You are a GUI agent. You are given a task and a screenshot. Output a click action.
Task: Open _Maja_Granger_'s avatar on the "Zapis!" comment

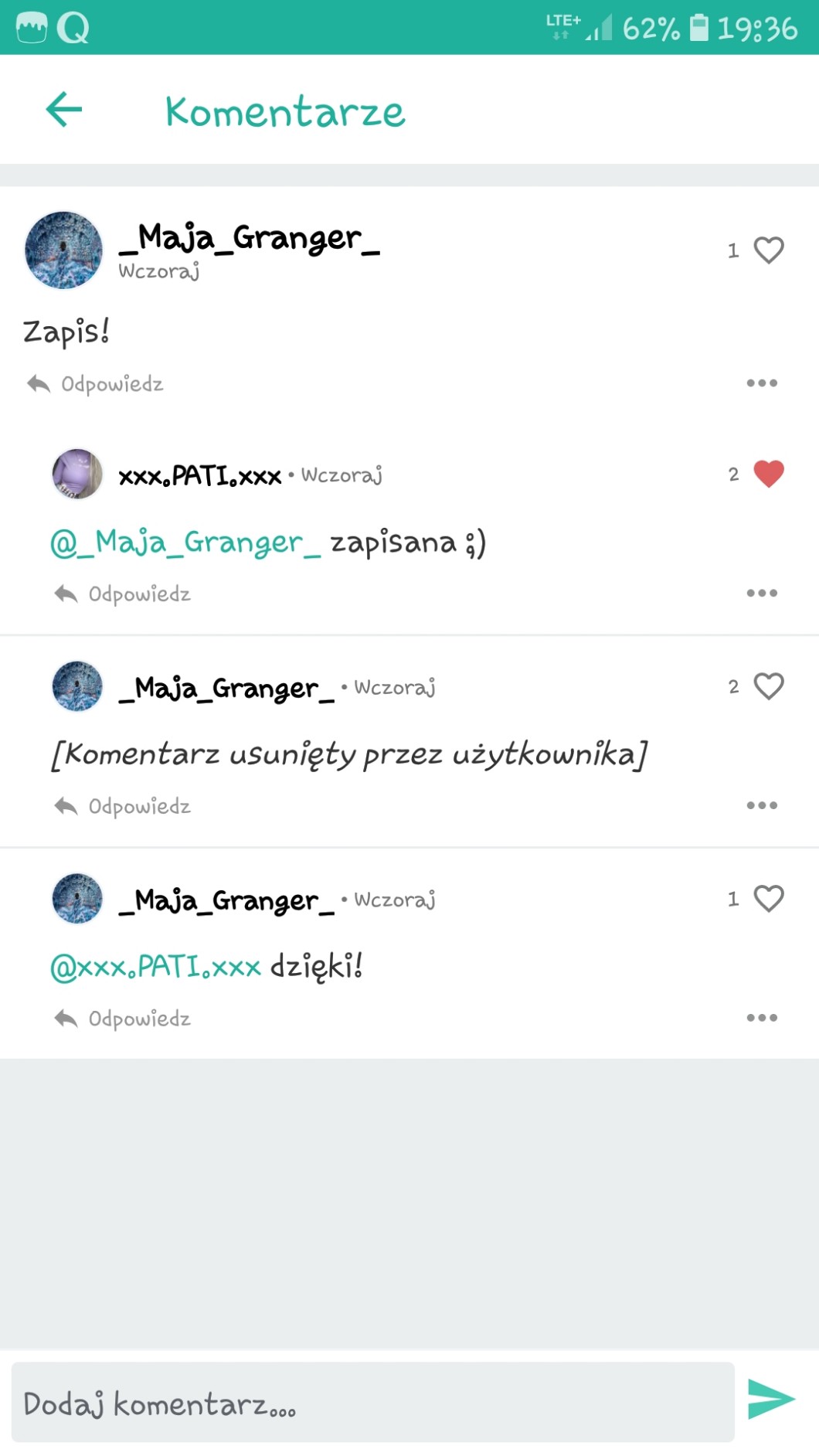[63, 250]
